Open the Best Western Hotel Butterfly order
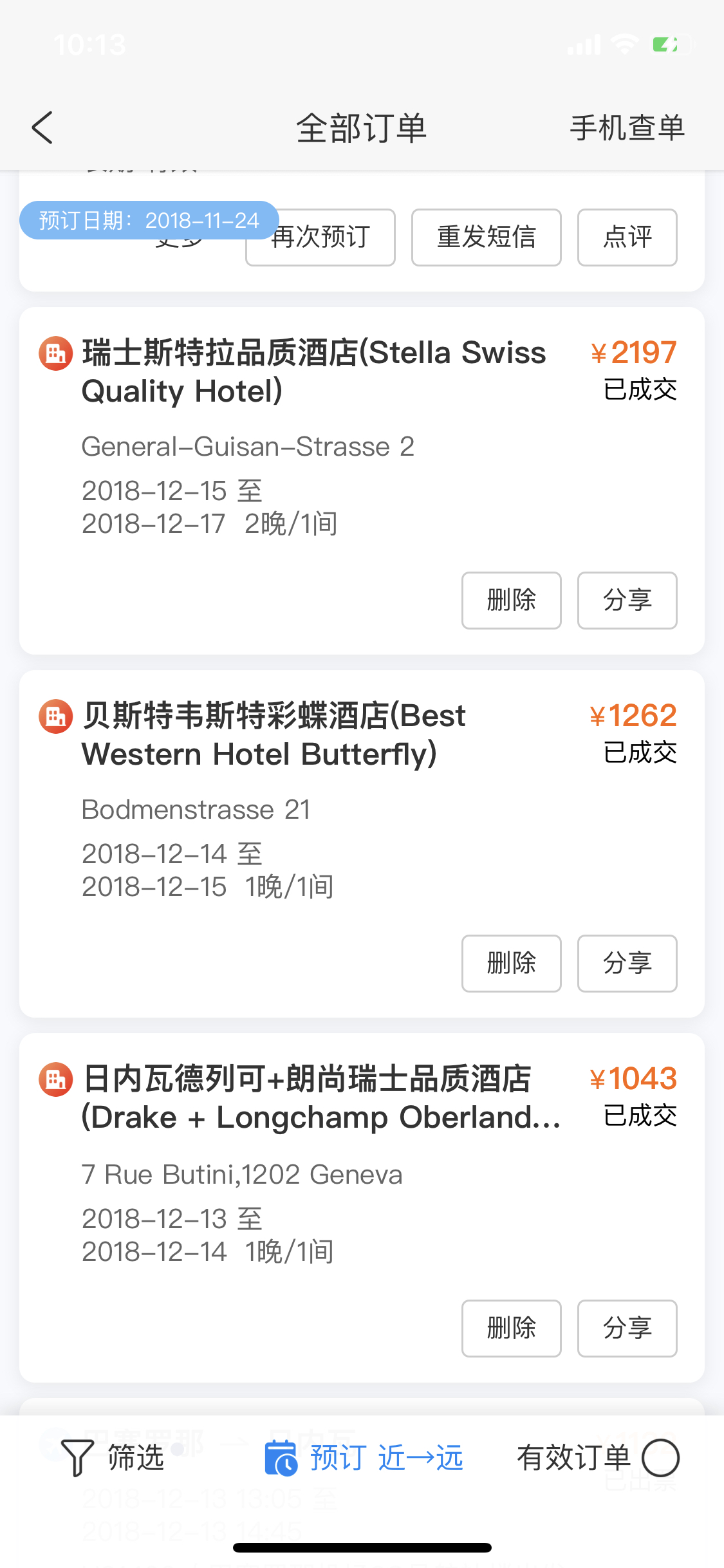 point(274,735)
